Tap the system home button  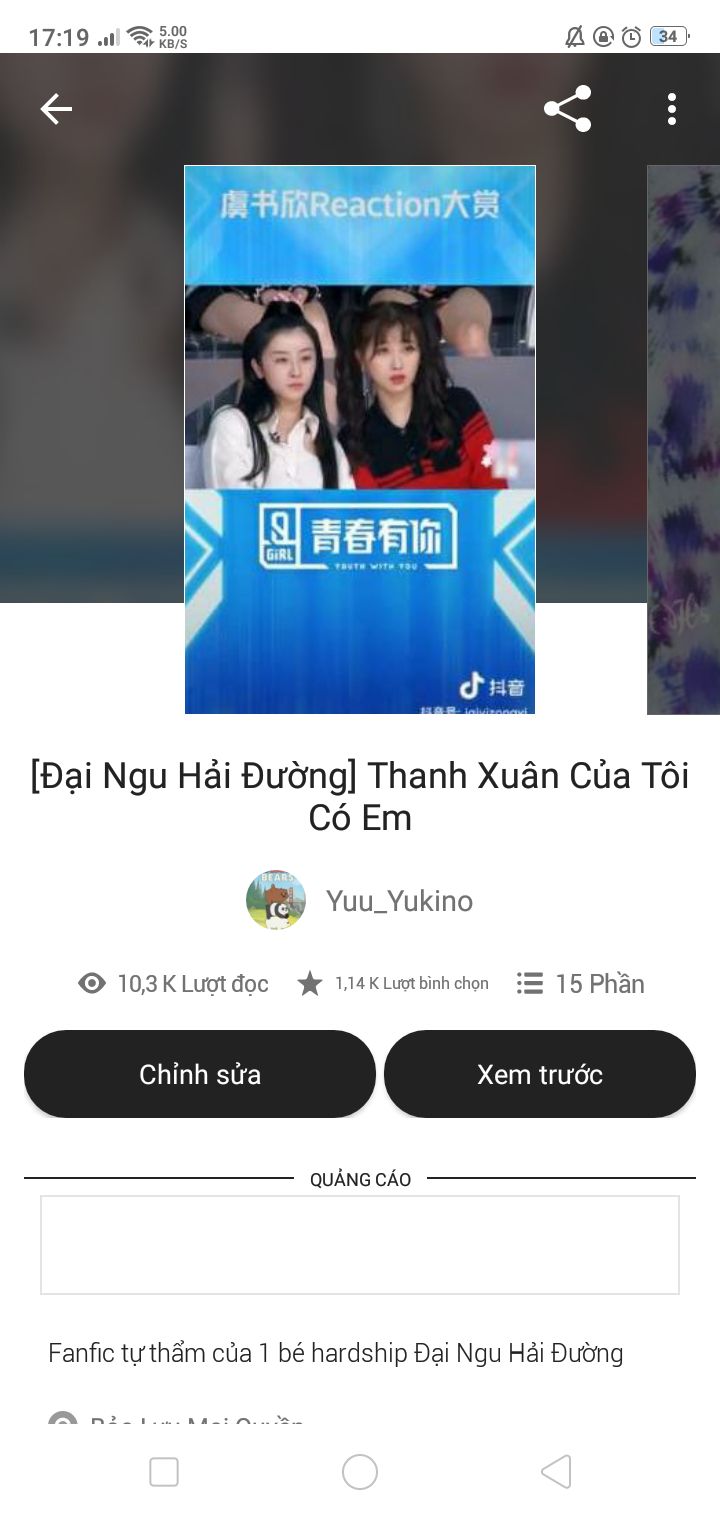click(360, 1472)
